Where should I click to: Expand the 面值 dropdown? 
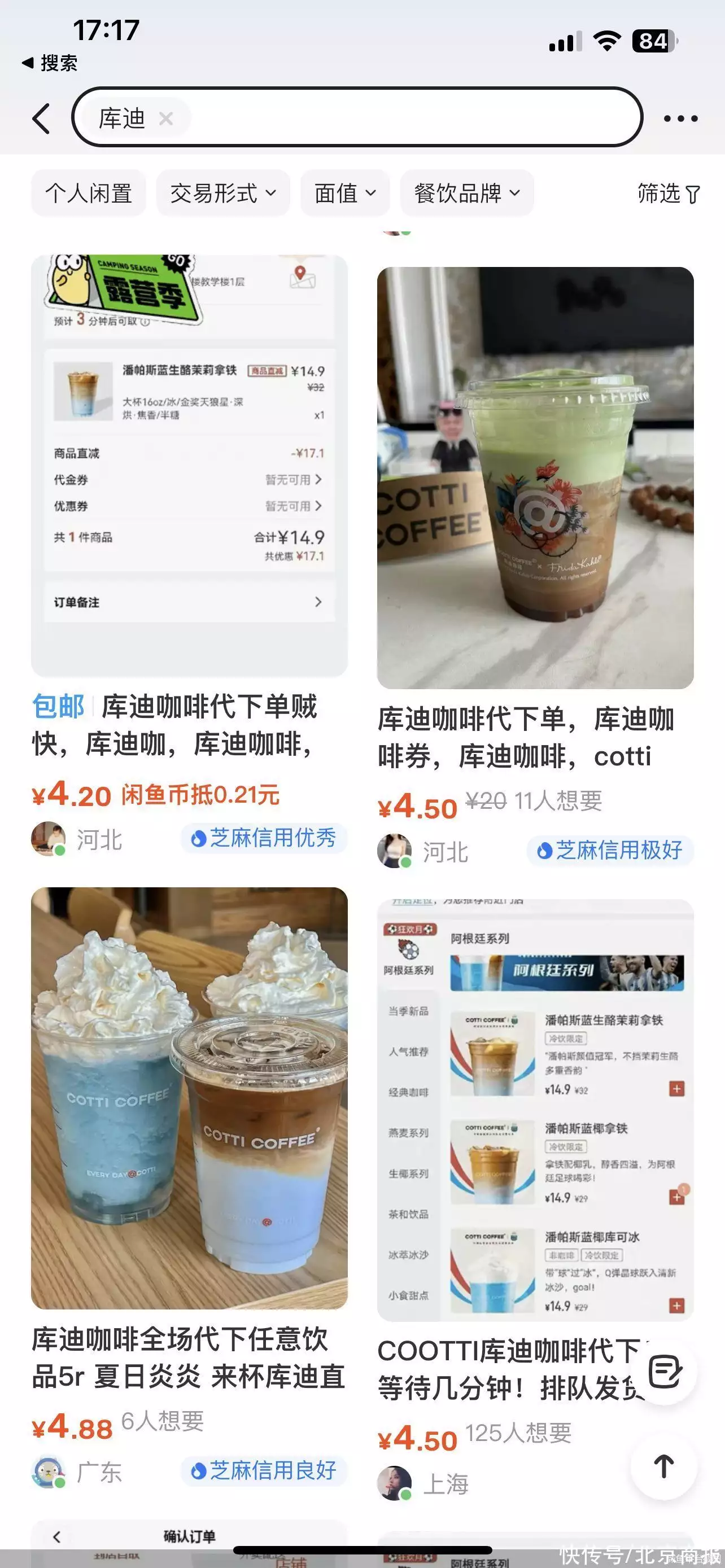[x=344, y=194]
